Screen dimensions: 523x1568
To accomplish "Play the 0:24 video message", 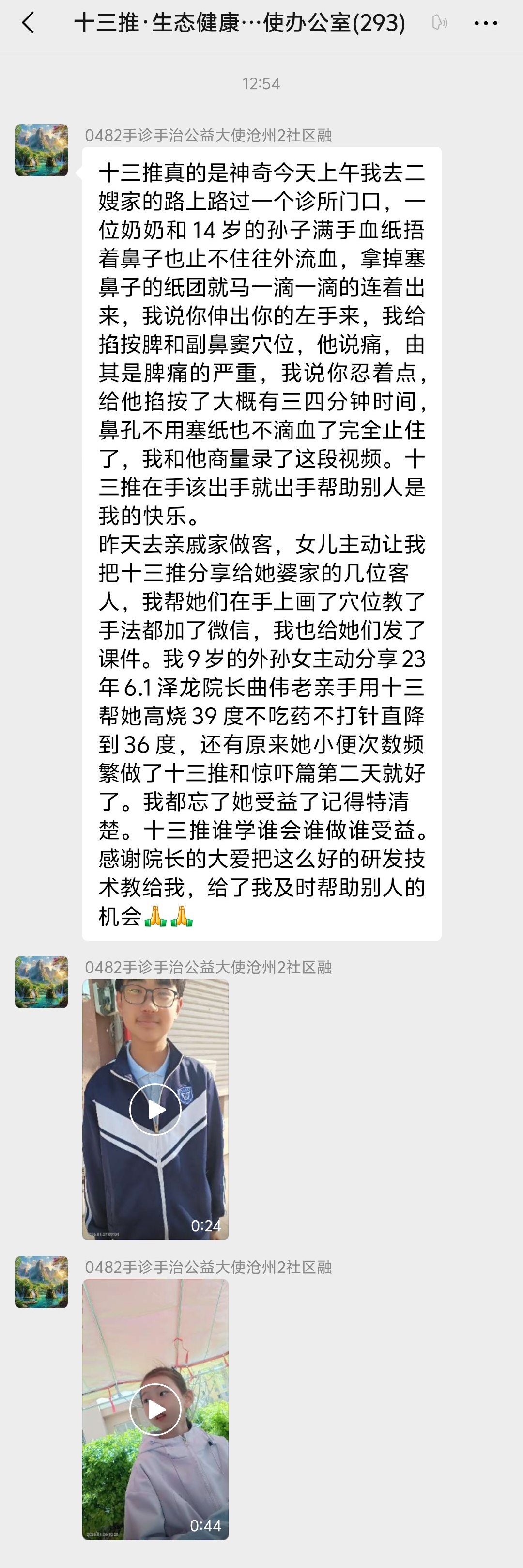I will (155, 1109).
